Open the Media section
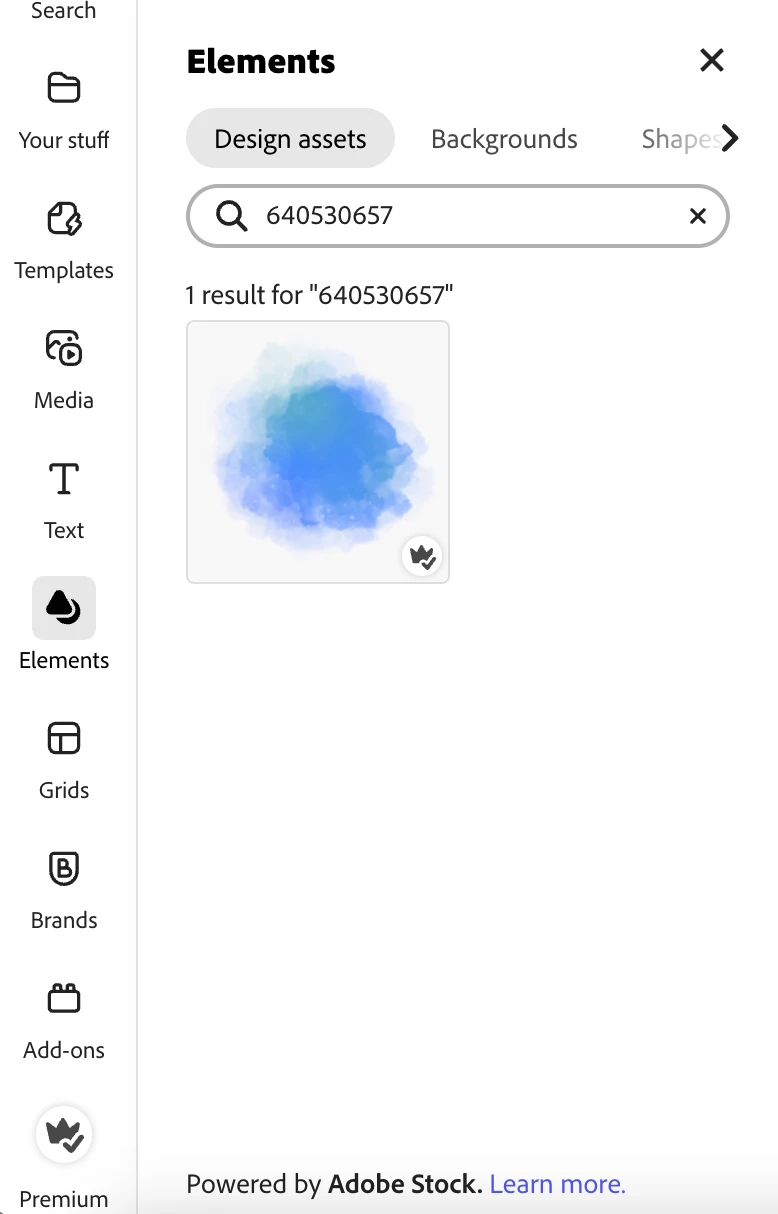The width and height of the screenshot is (778, 1214). pyautogui.click(x=64, y=370)
